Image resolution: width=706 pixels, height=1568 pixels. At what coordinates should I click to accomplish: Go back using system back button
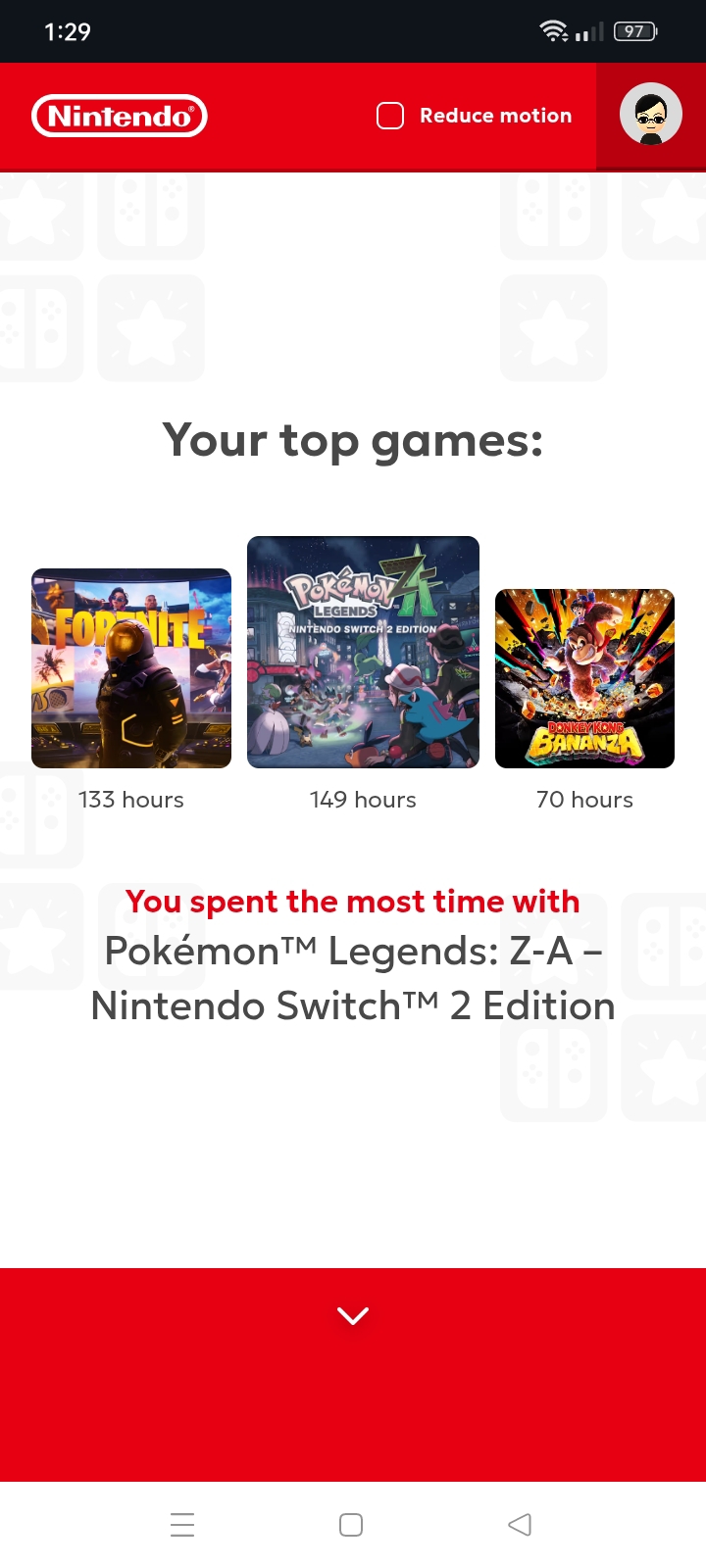pos(520,1524)
